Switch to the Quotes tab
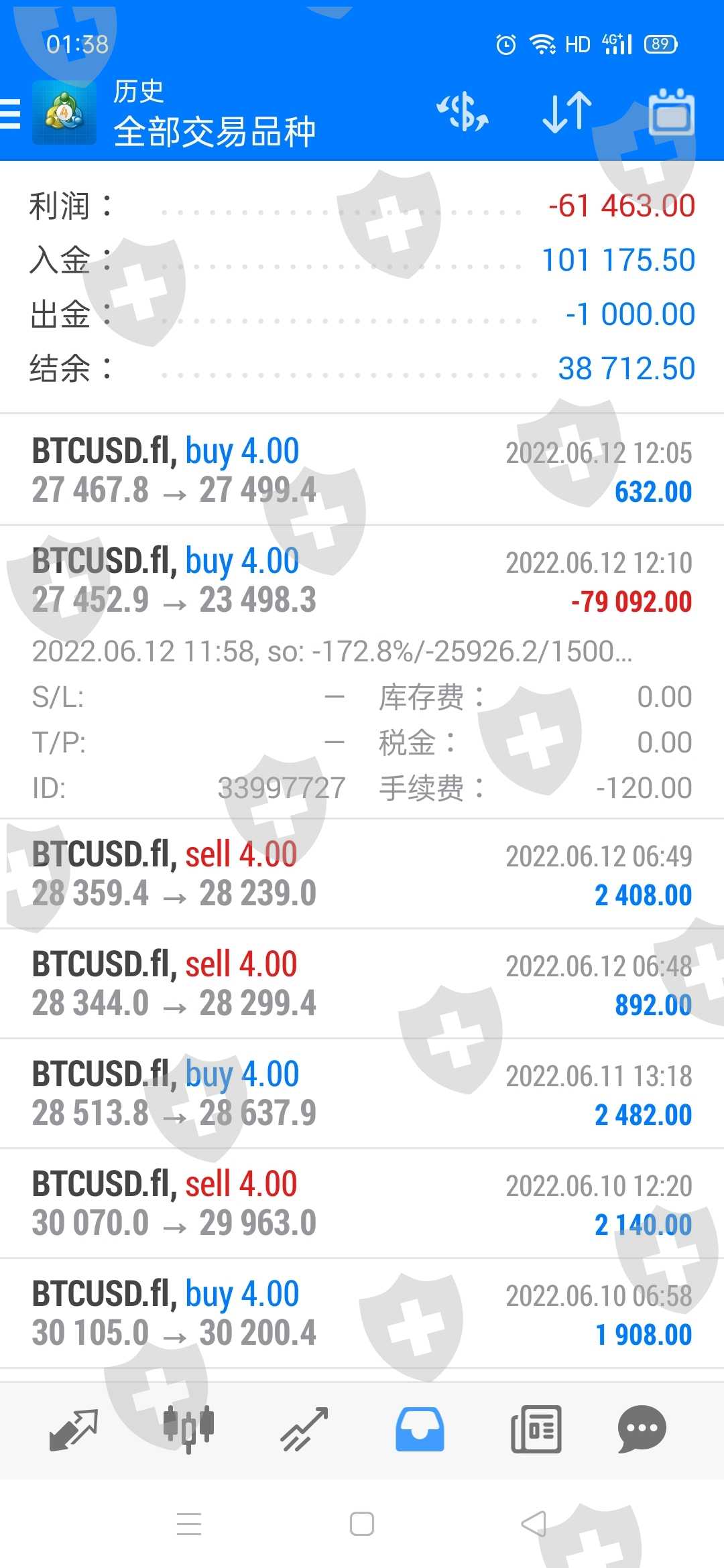Screen dimensions: 724x1568 coord(74,1429)
